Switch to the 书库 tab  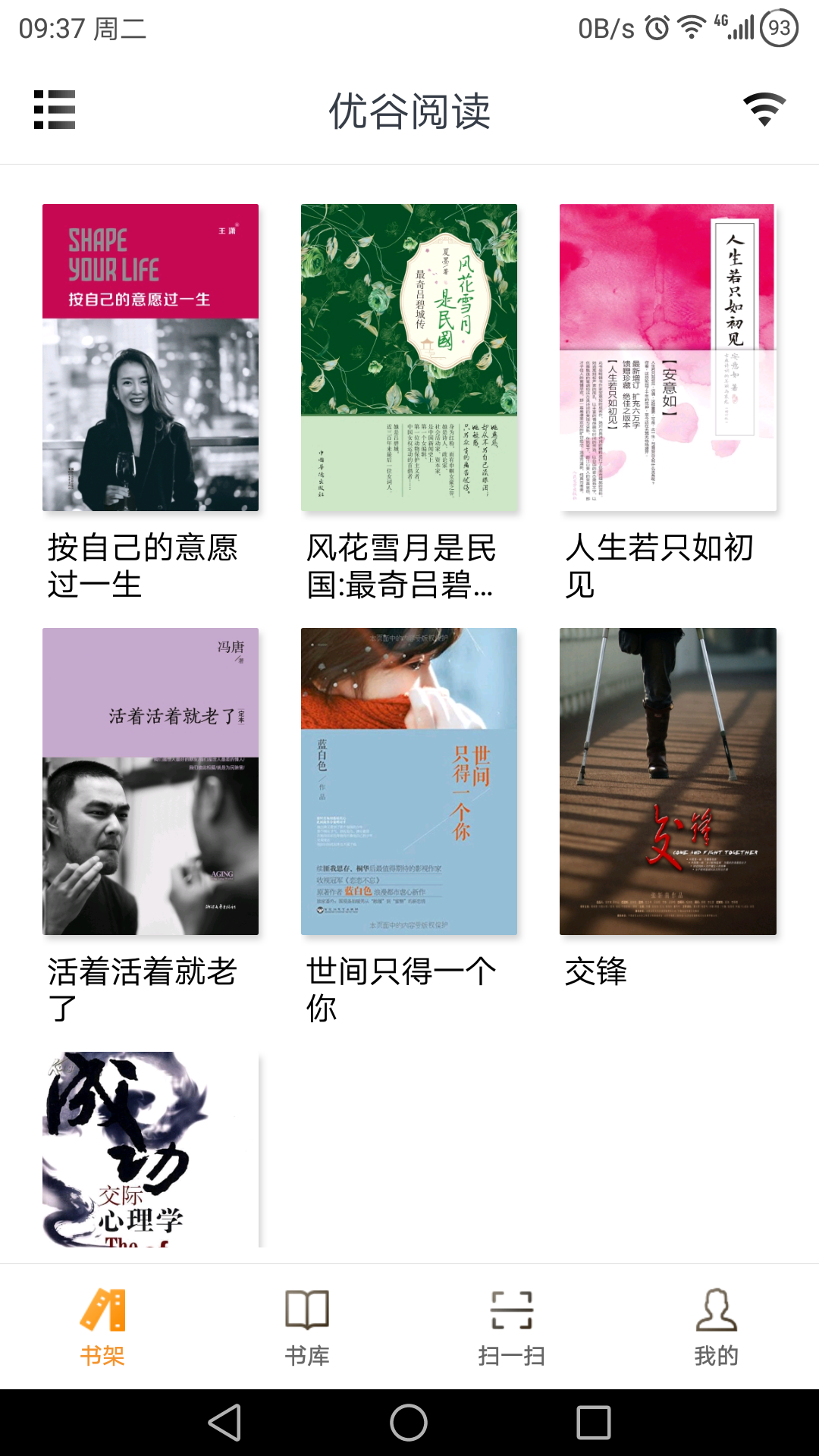point(307,1327)
